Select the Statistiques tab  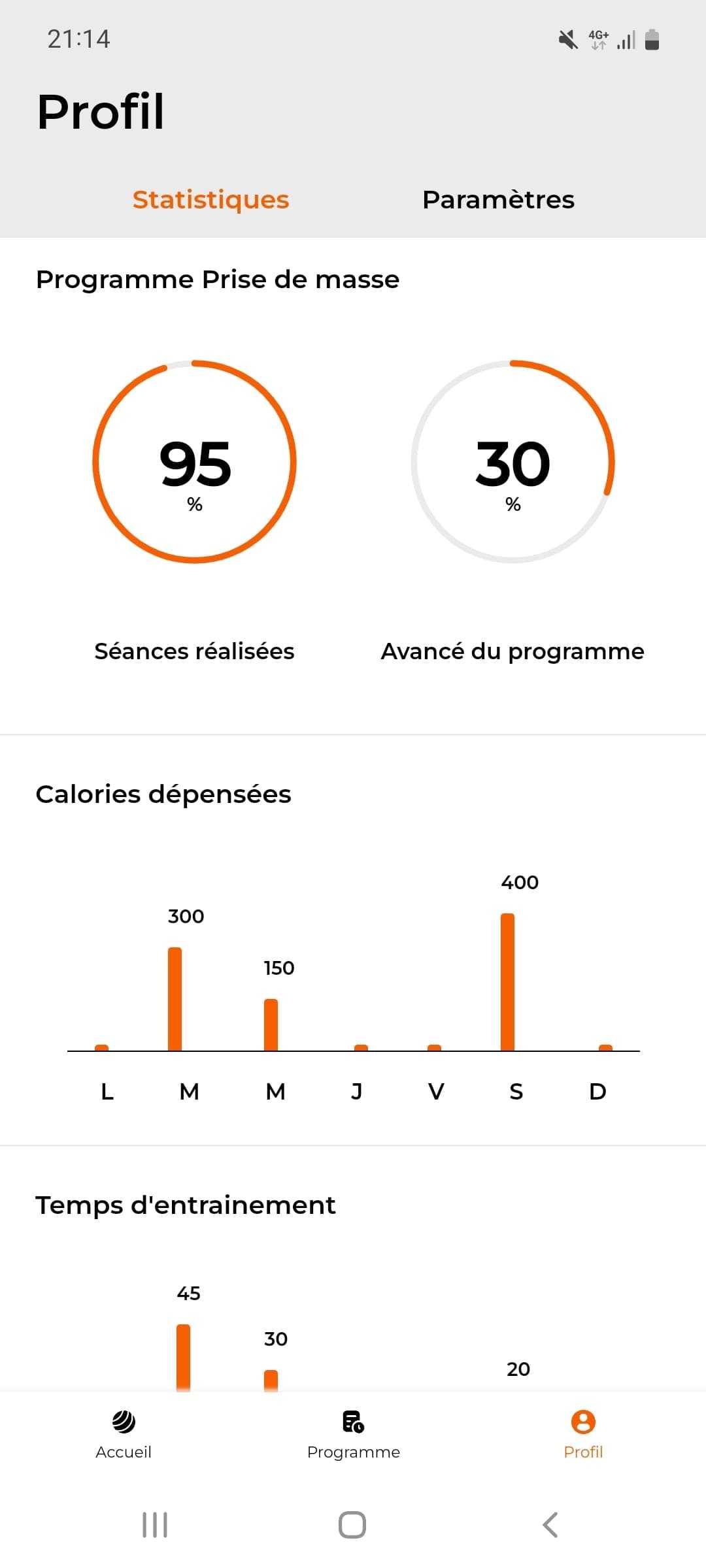pos(210,199)
